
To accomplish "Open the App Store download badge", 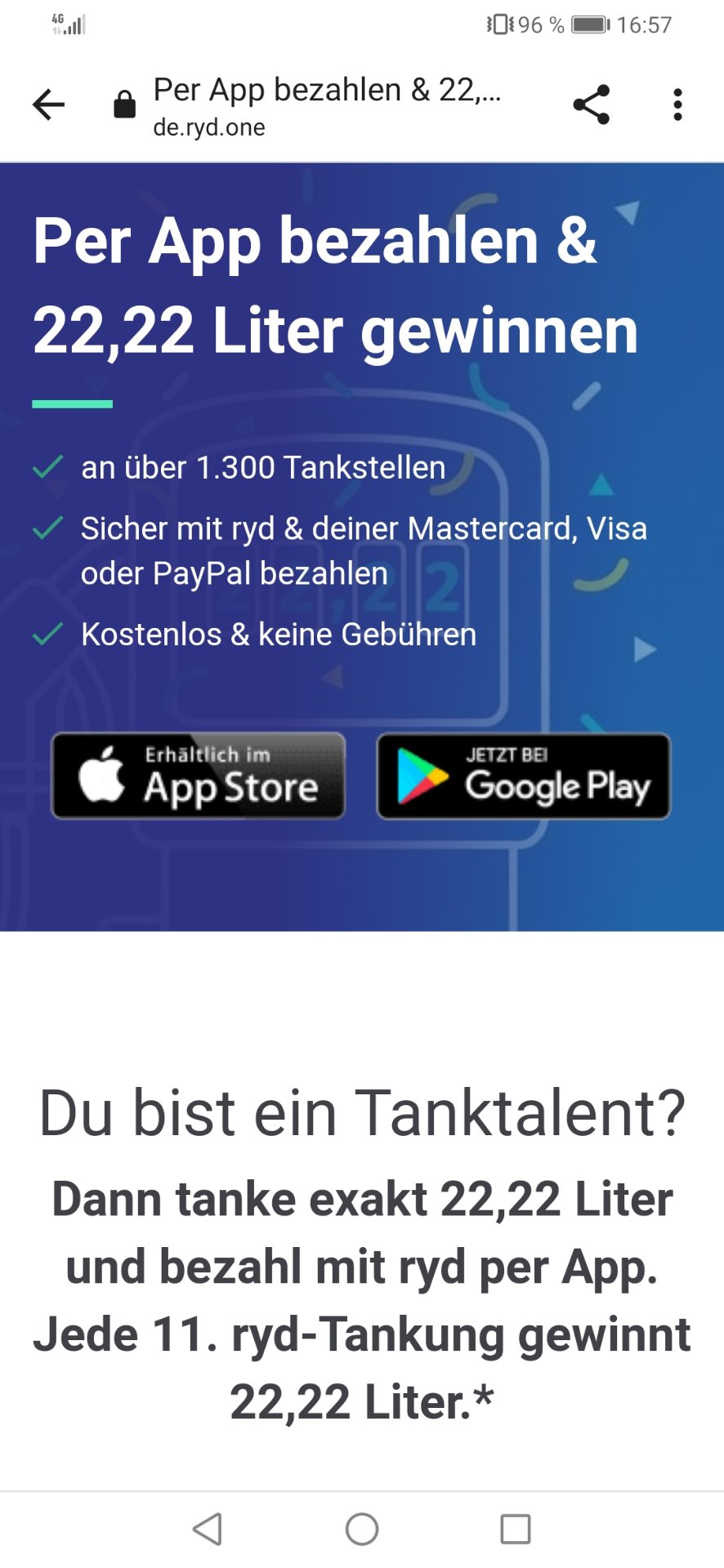I will [199, 776].
